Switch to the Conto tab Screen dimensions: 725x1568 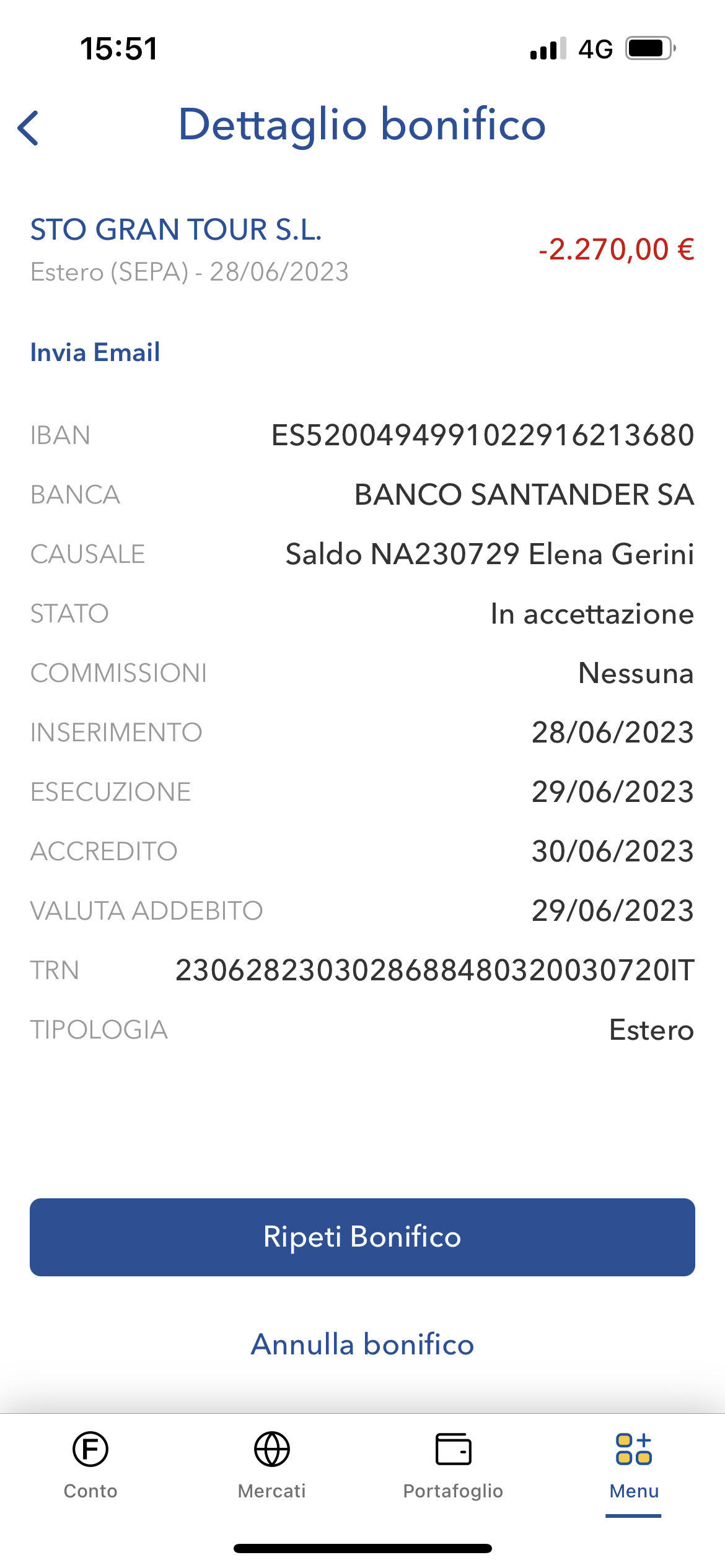[90, 1465]
